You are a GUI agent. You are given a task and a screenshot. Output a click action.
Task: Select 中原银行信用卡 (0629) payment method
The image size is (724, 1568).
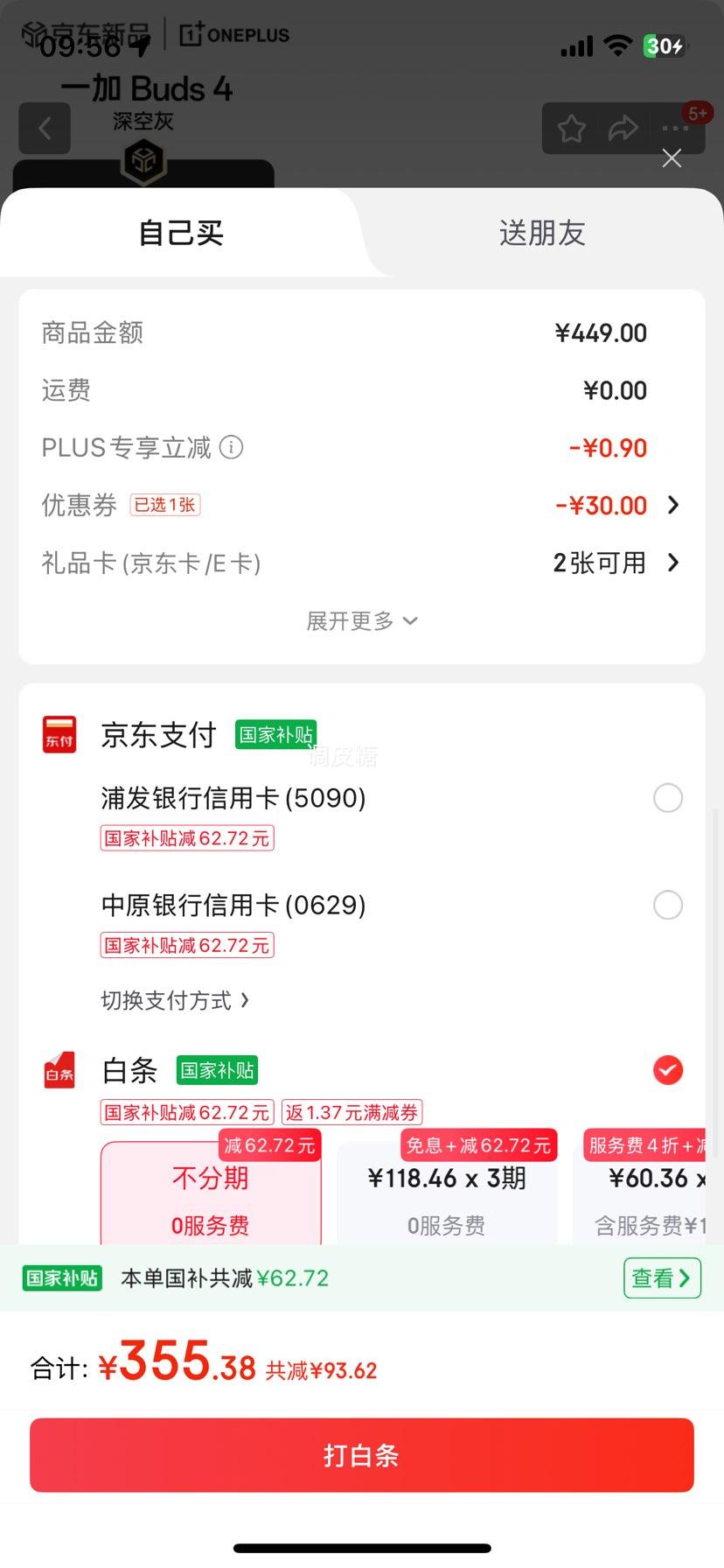667,905
